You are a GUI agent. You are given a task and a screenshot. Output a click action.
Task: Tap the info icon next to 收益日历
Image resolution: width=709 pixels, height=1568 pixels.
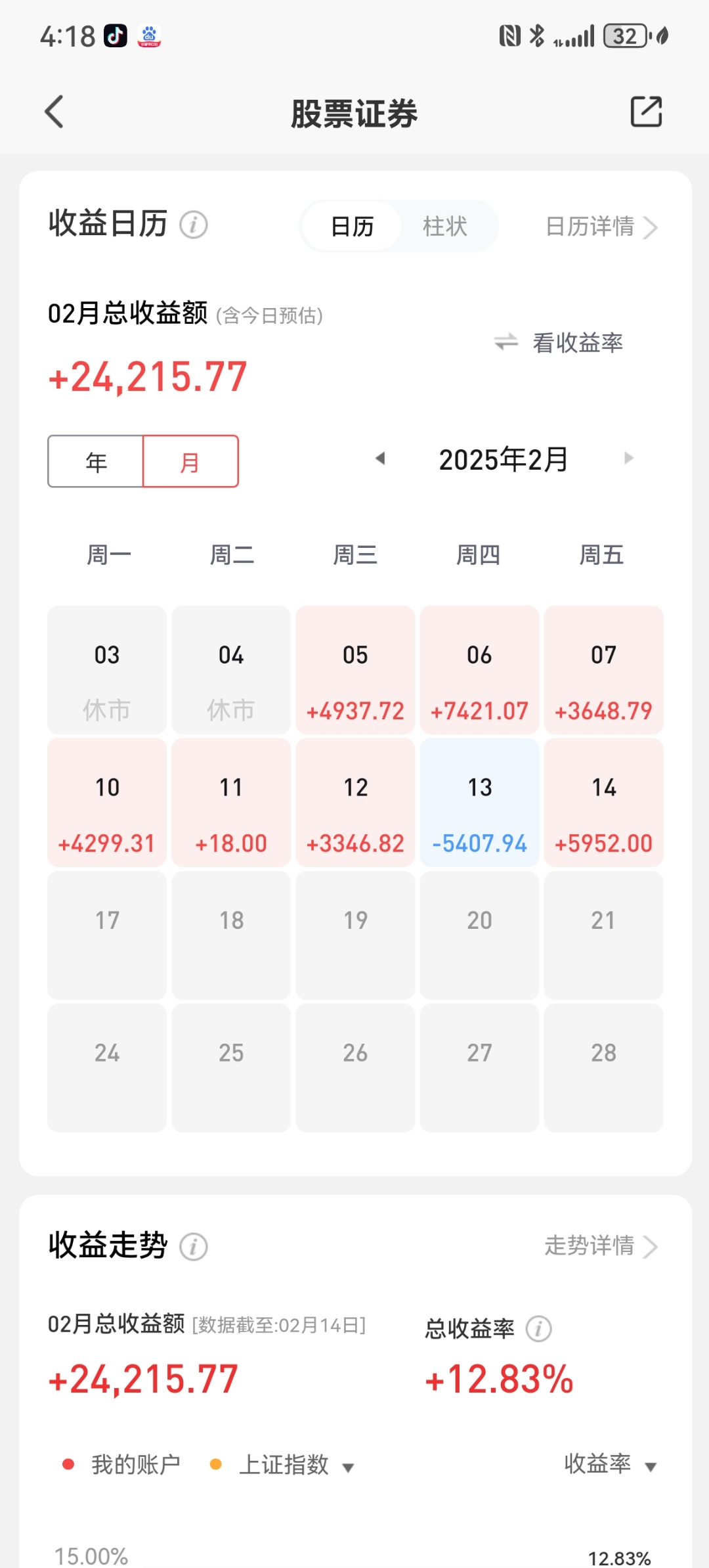point(194,225)
